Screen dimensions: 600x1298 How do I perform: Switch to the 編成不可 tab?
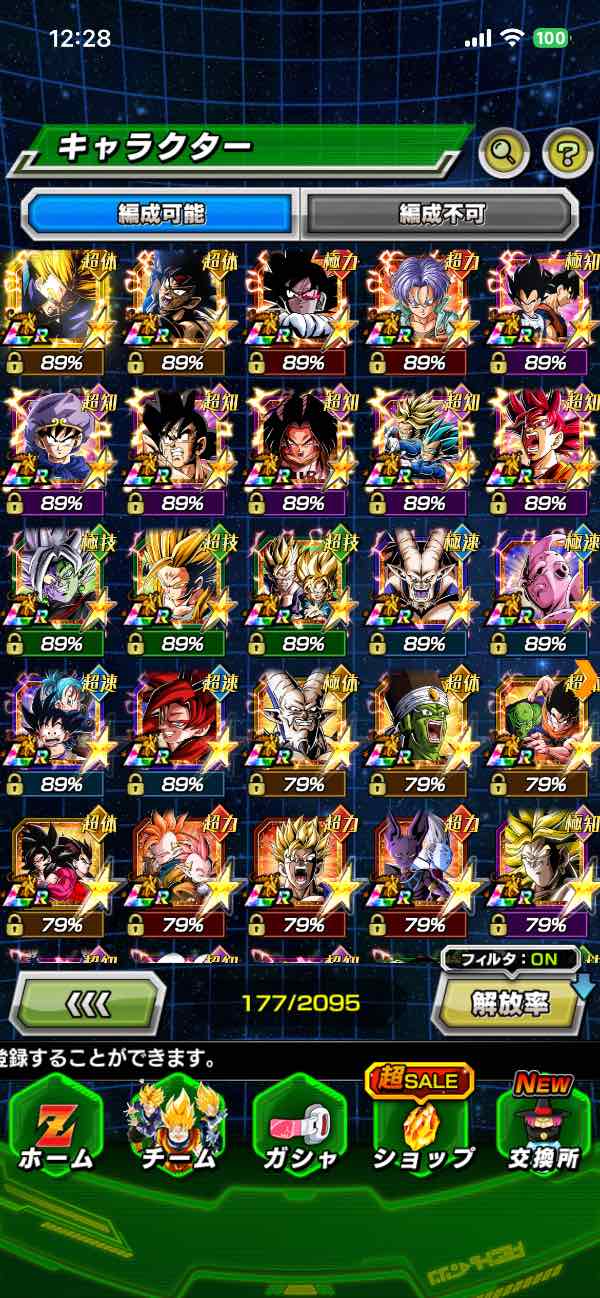click(441, 214)
